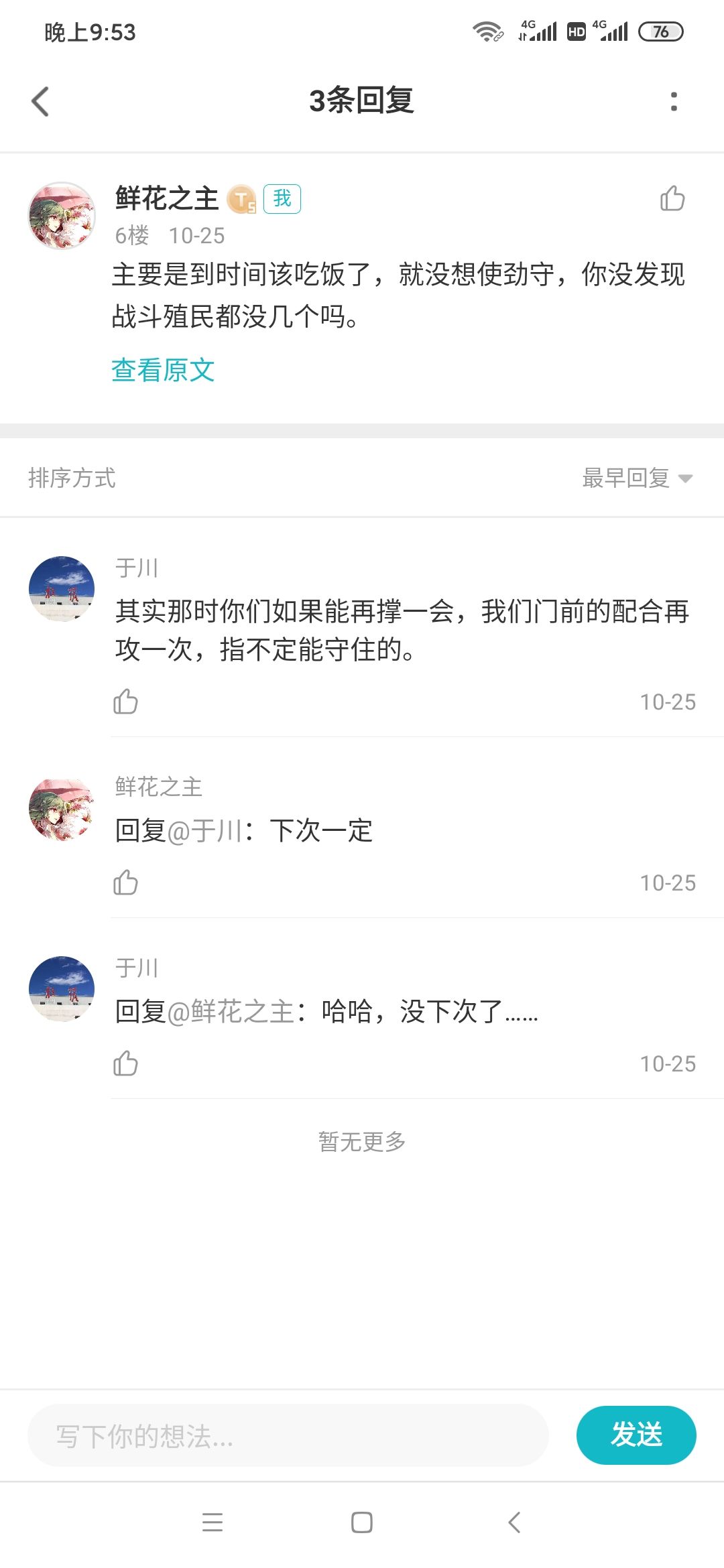Open 鲜花之主's avatar on the 6楼 post

pos(62,216)
